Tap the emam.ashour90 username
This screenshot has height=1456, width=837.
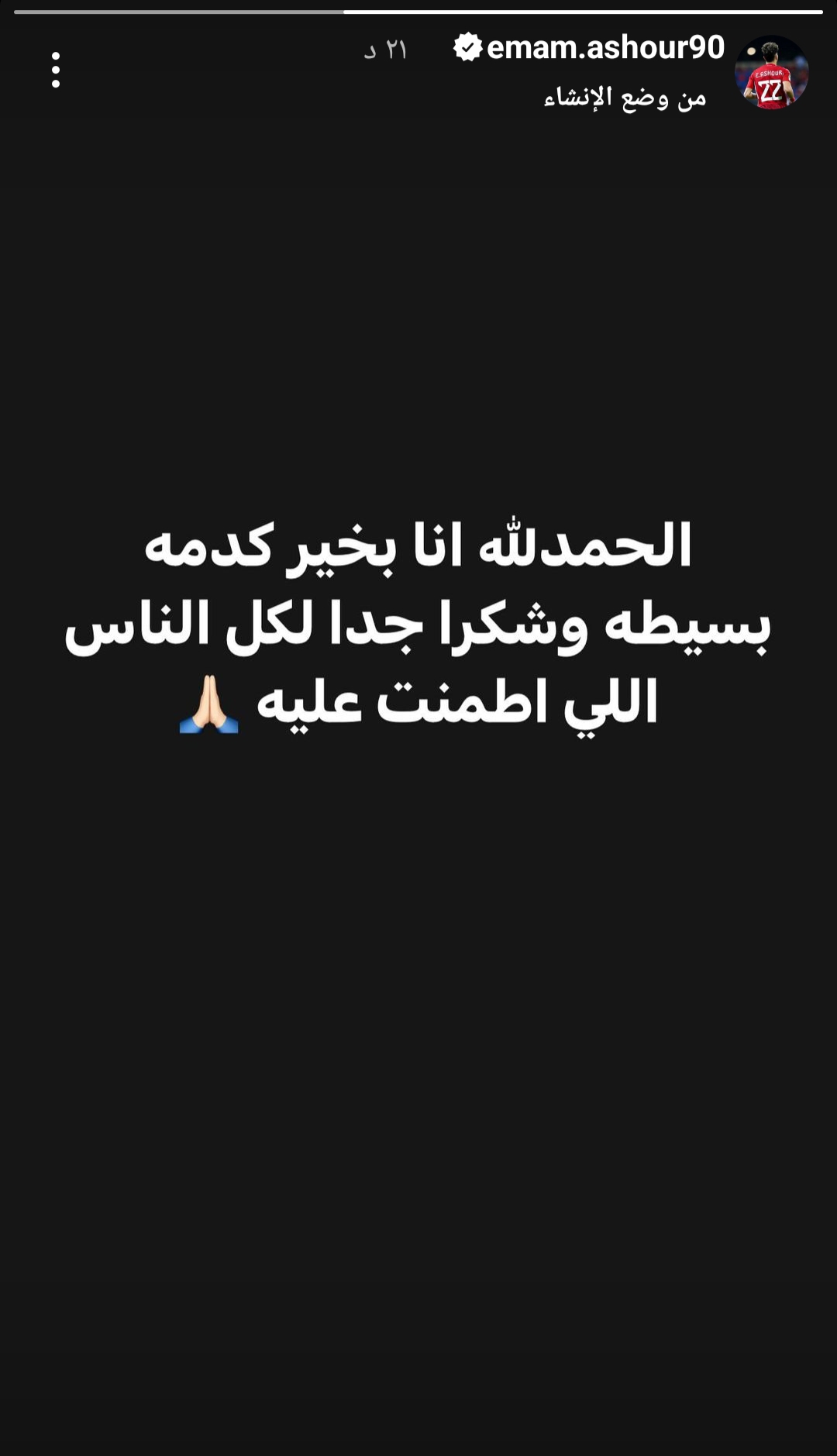[x=605, y=48]
